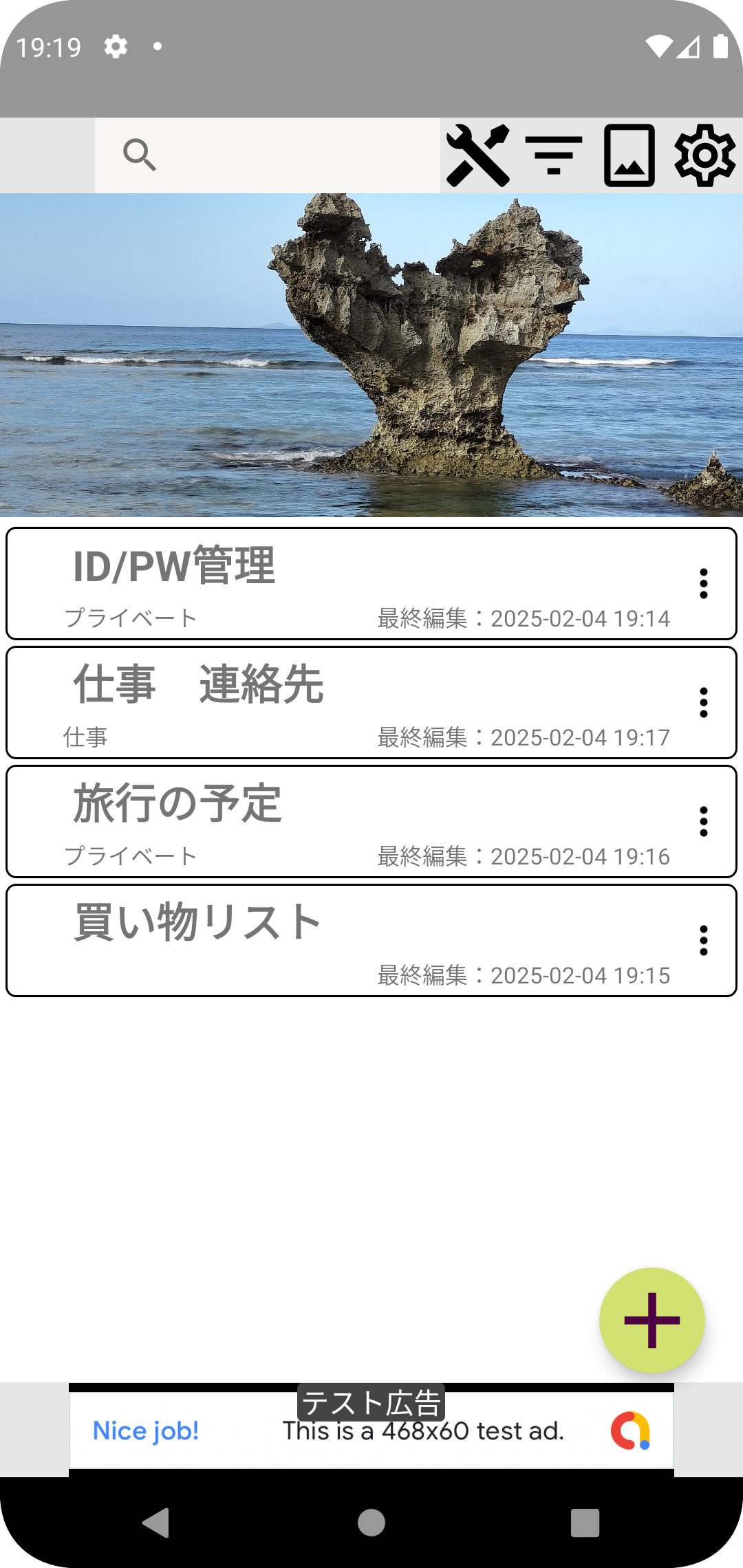Open the 買い物リスト note

click(344, 940)
